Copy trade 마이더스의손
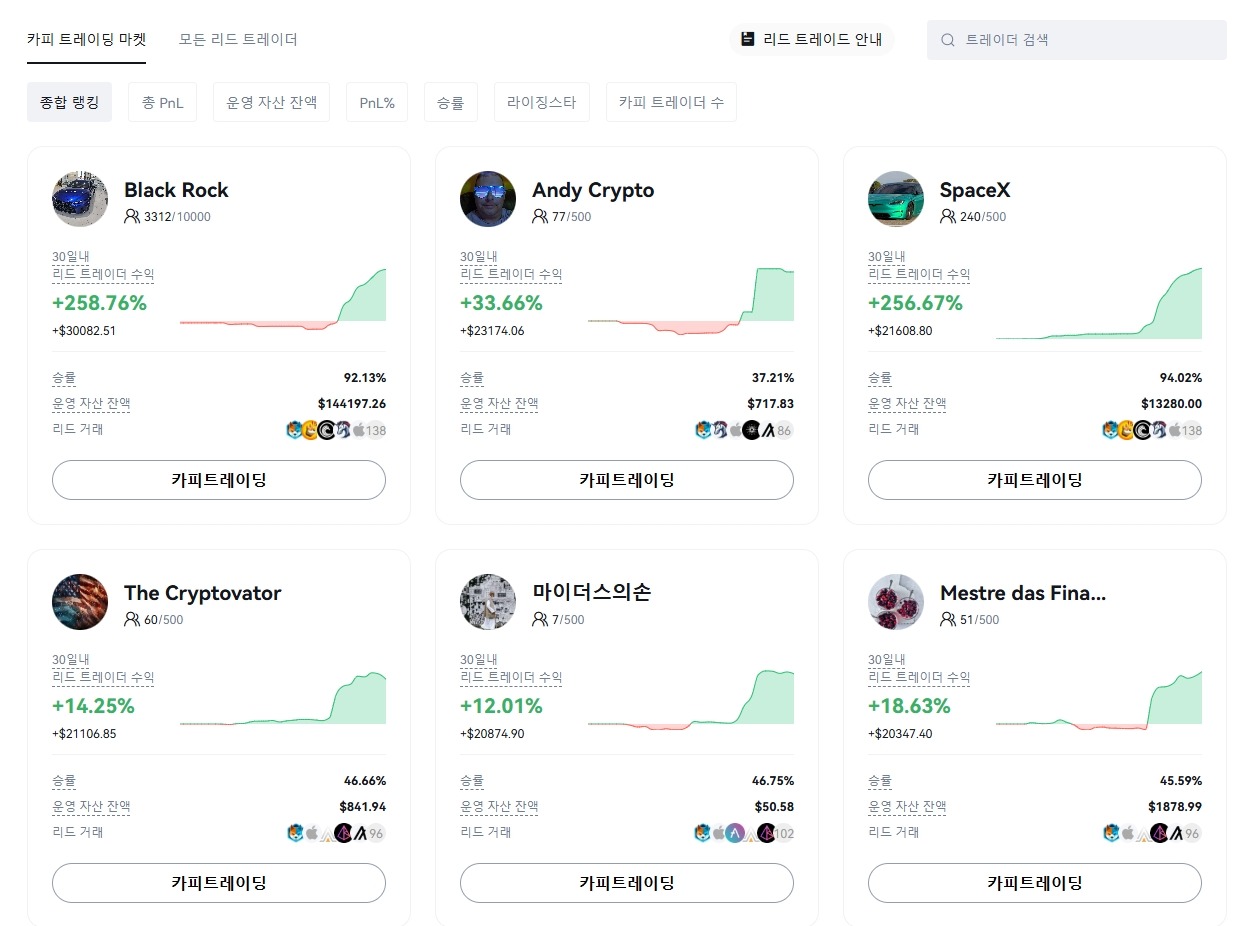 coord(627,883)
